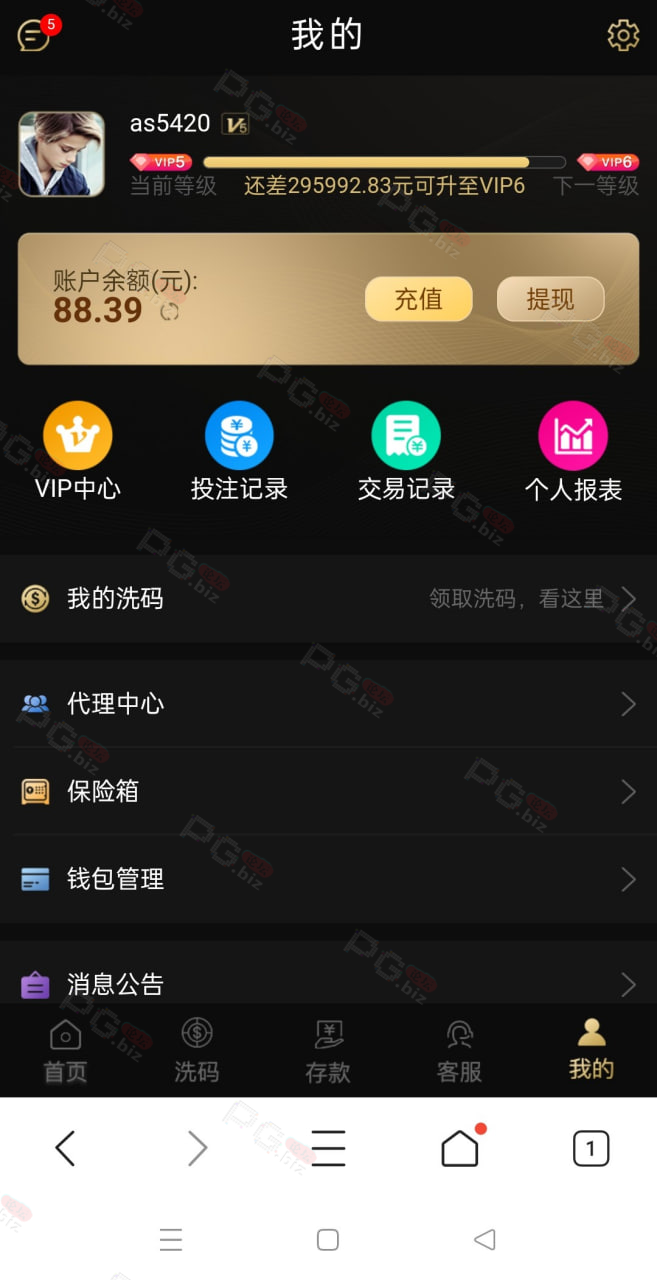Open 个人报表 personal report

pos(573,452)
